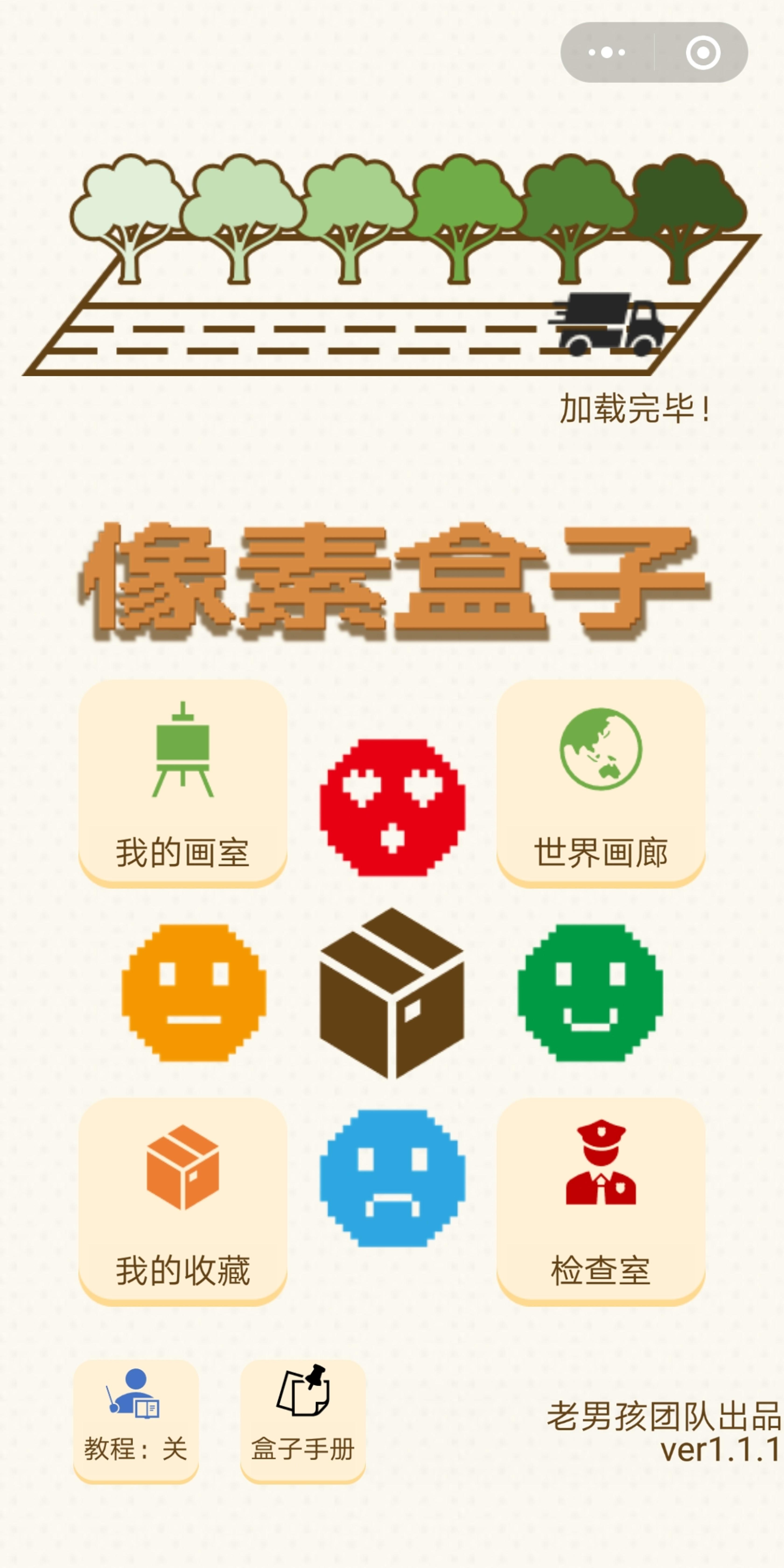Viewport: 784px width, 1568px height.
Task: Open 我的画室 (My Studio)
Action: coord(183,783)
